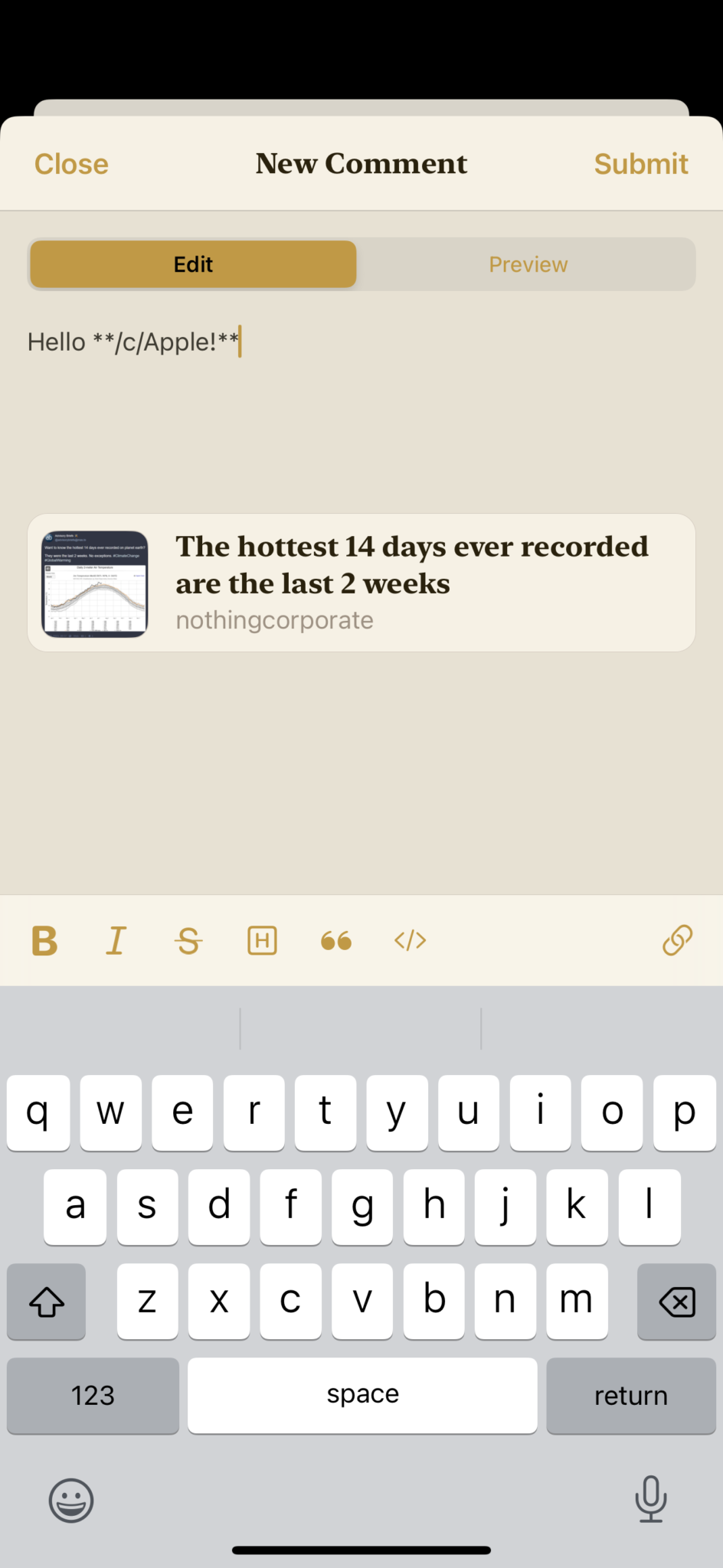This screenshot has height=1568, width=723.
Task: Select the Edit tab
Action: coord(193,264)
